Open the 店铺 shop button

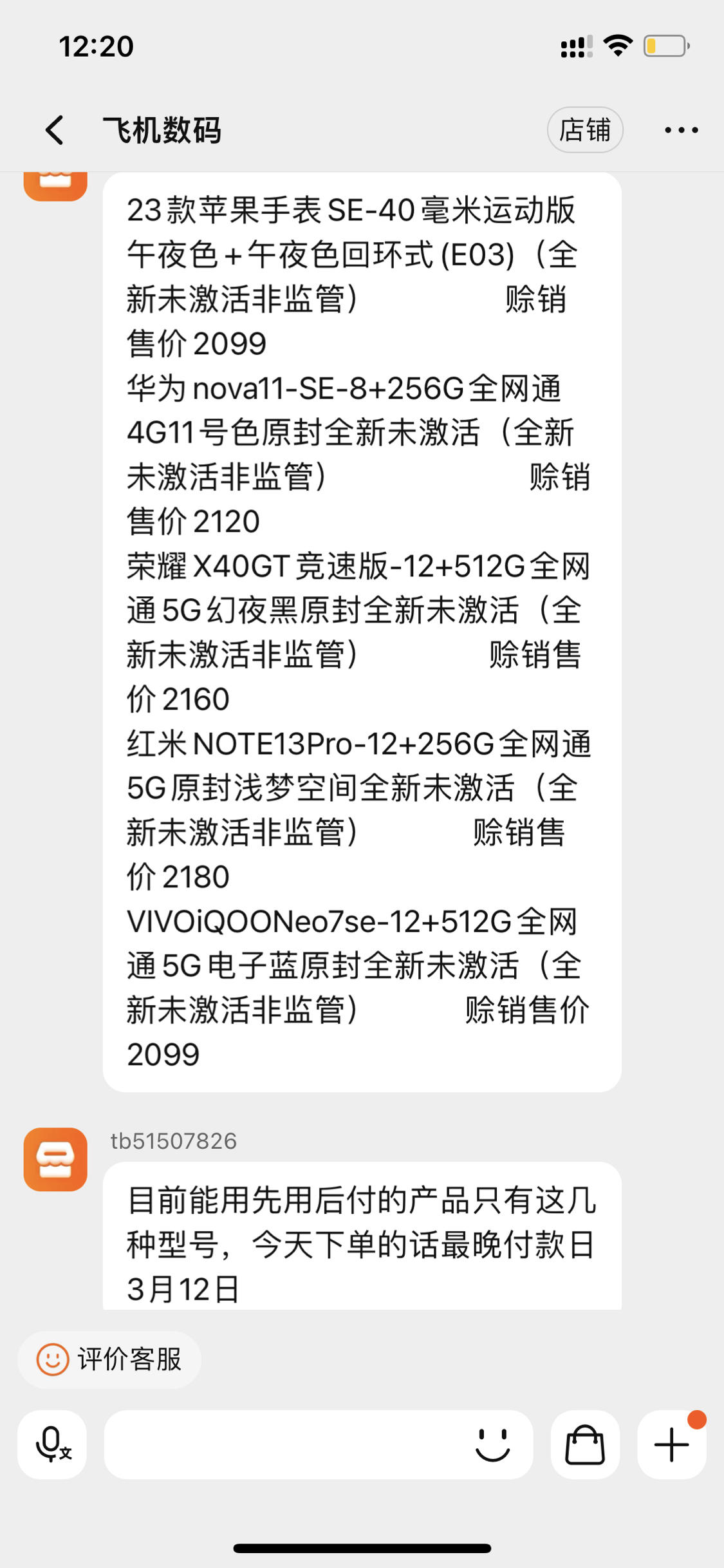pos(585,130)
